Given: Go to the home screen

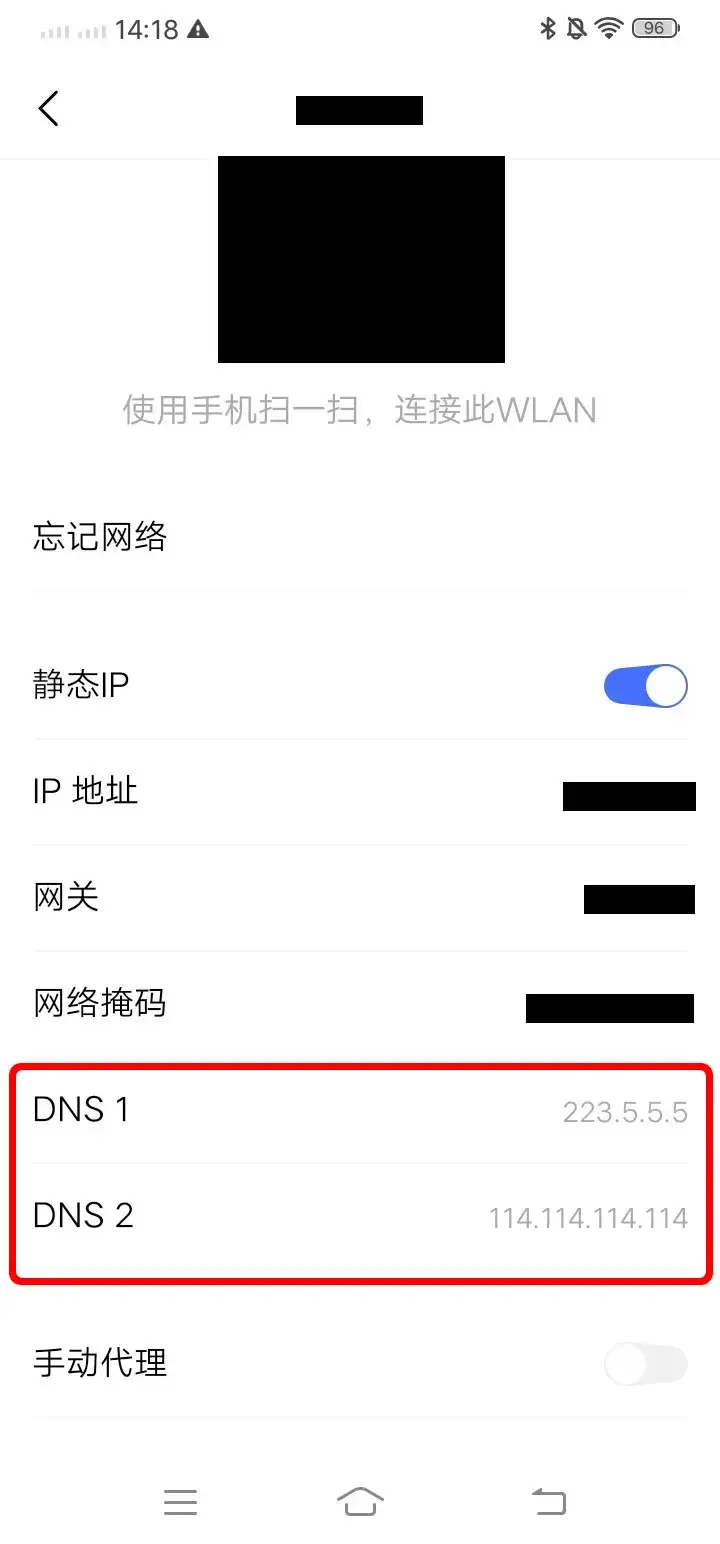Looking at the screenshot, I should click(360, 1502).
